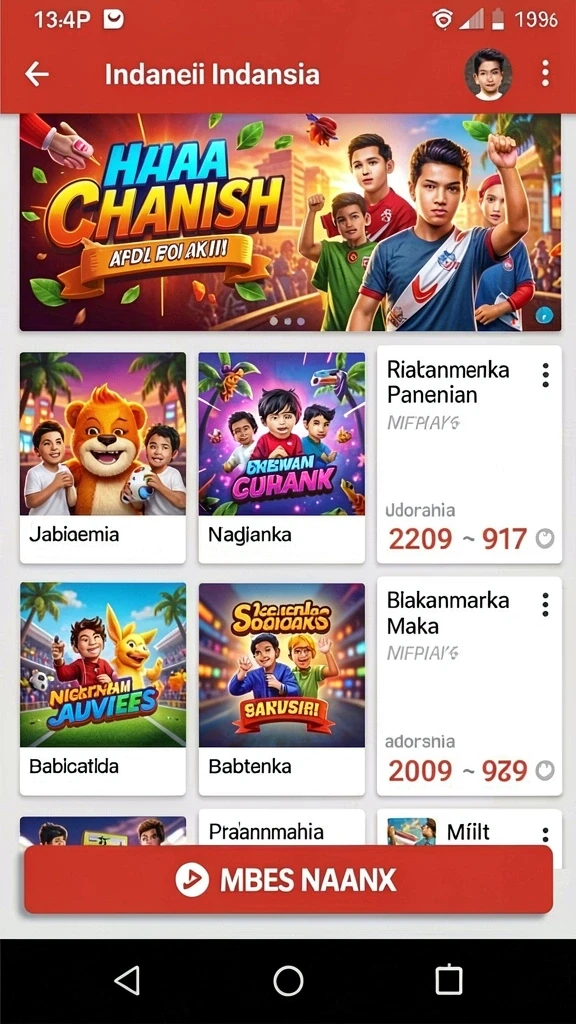Open the app bar overflow menu
The height and width of the screenshot is (1024, 576).
[545, 74]
